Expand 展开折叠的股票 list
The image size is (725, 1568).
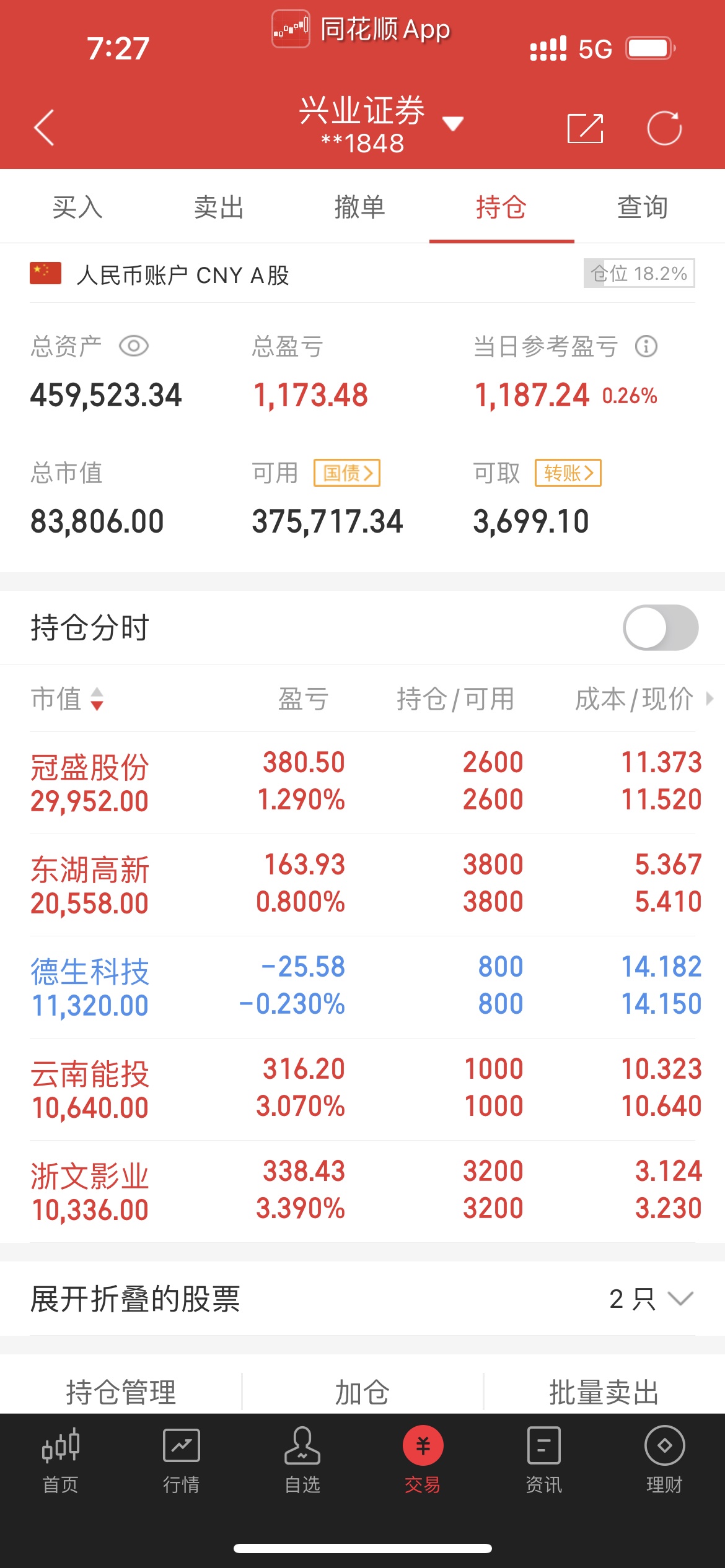click(362, 1298)
